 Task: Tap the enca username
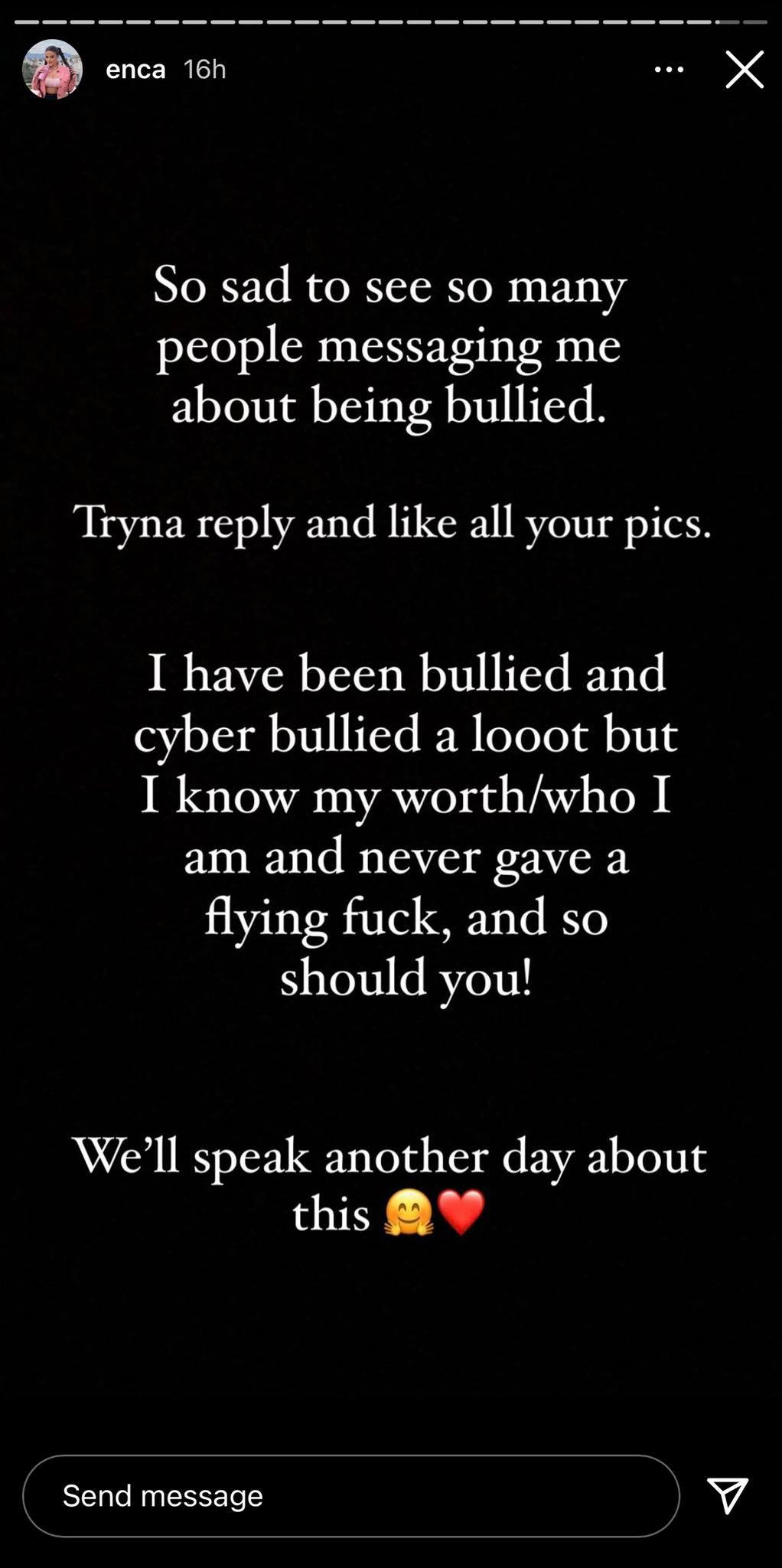pyautogui.click(x=135, y=70)
